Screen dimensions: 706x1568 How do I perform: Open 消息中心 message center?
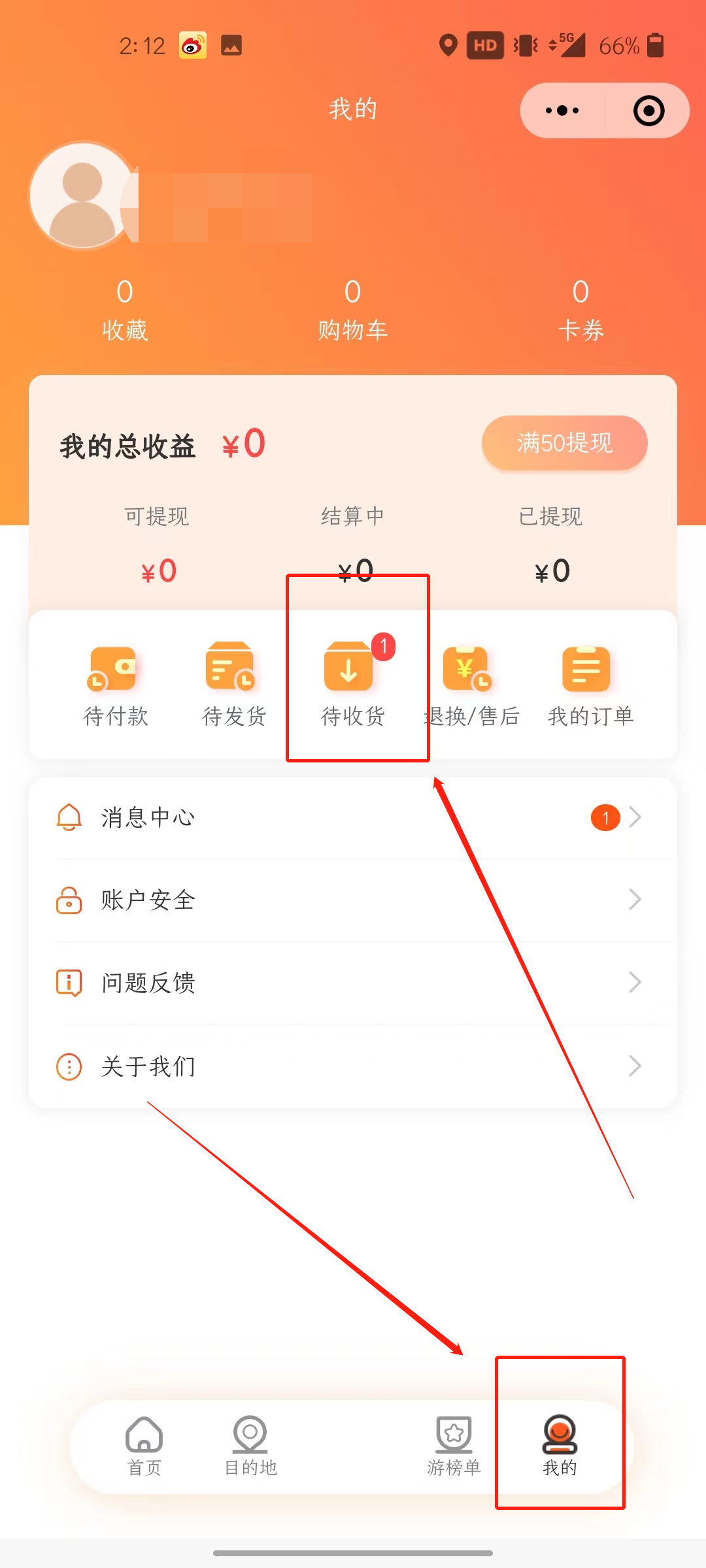click(x=352, y=817)
